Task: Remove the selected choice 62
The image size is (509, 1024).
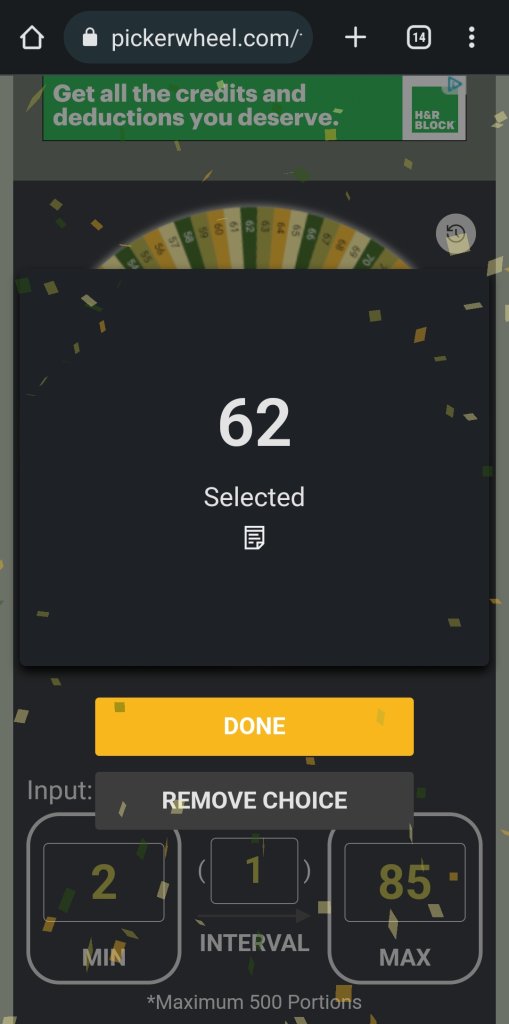Action: [254, 801]
